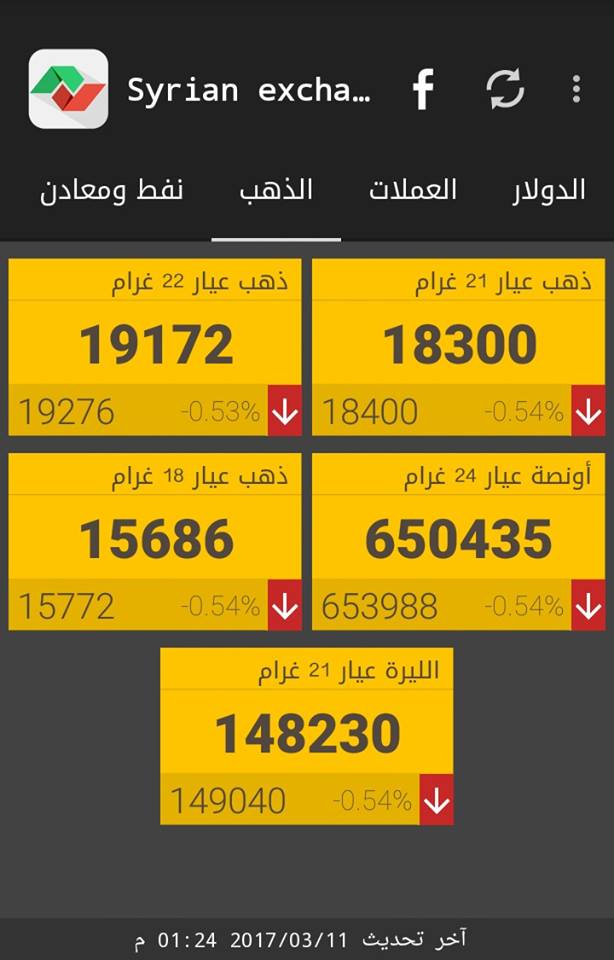Viewport: 614px width, 960px height.
Task: Select the الذهب tab
Action: [276, 190]
